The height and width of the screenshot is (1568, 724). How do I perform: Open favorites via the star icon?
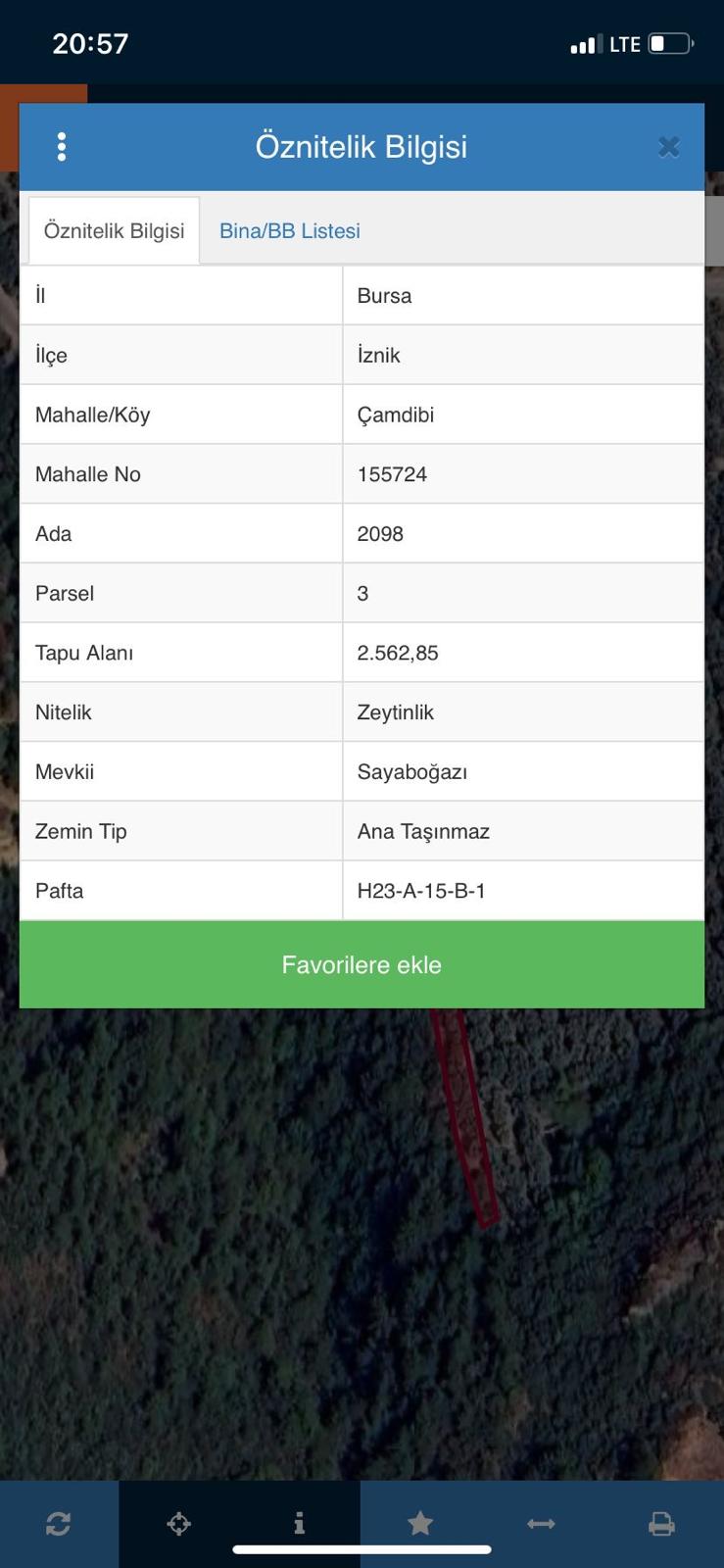420,1523
